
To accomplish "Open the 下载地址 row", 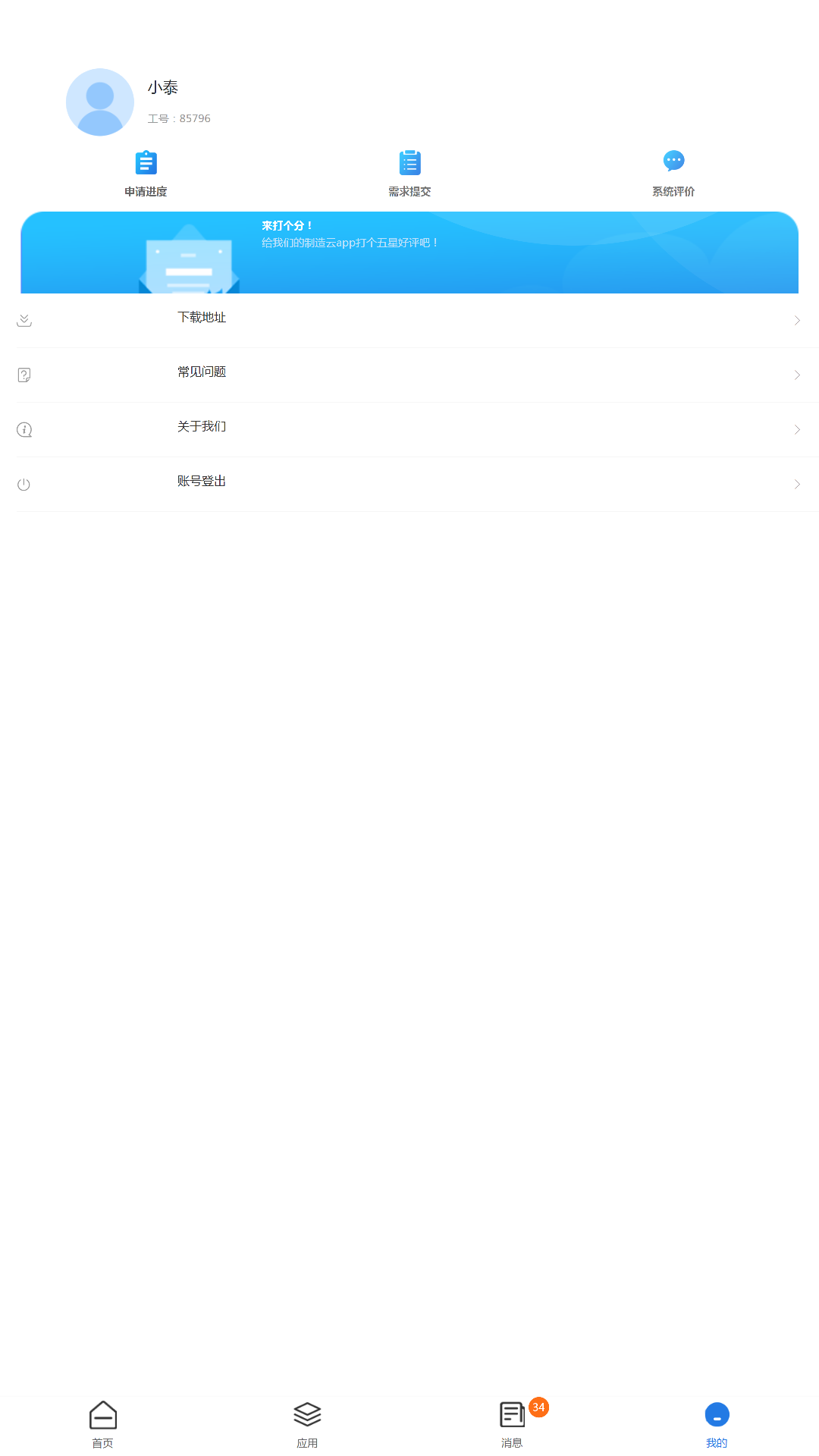I will coord(409,319).
